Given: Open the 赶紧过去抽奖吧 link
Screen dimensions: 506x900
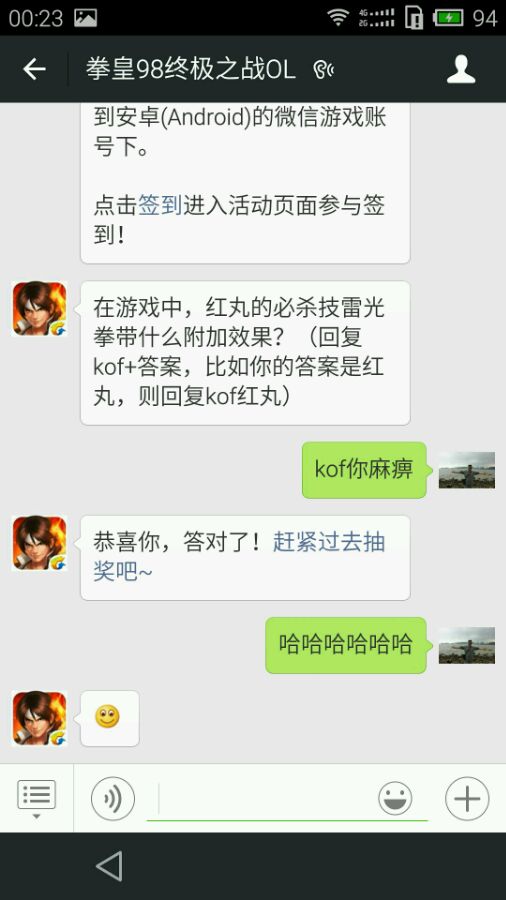Looking at the screenshot, I should click(x=239, y=556).
